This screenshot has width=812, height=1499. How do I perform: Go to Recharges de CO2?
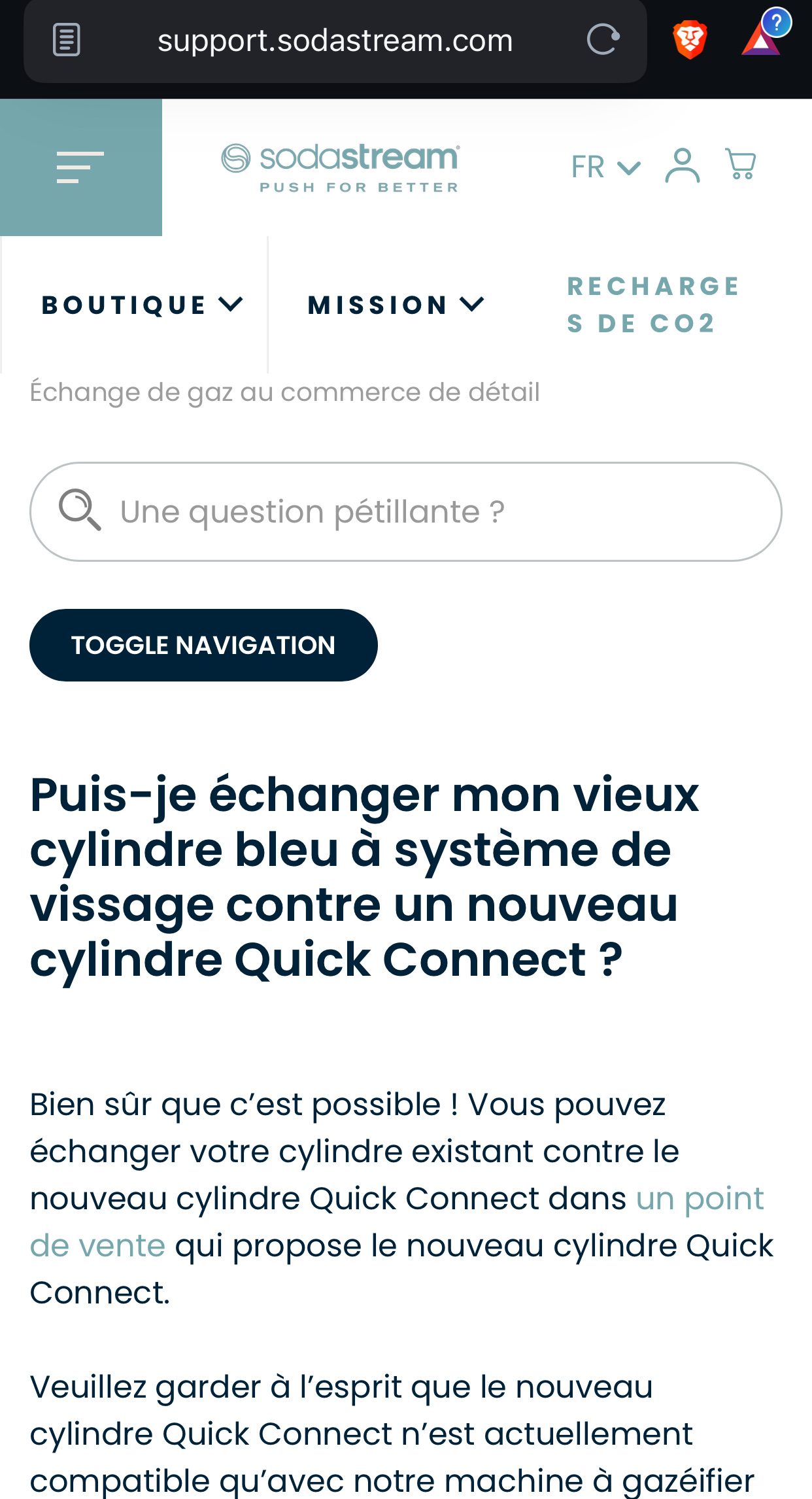point(652,305)
